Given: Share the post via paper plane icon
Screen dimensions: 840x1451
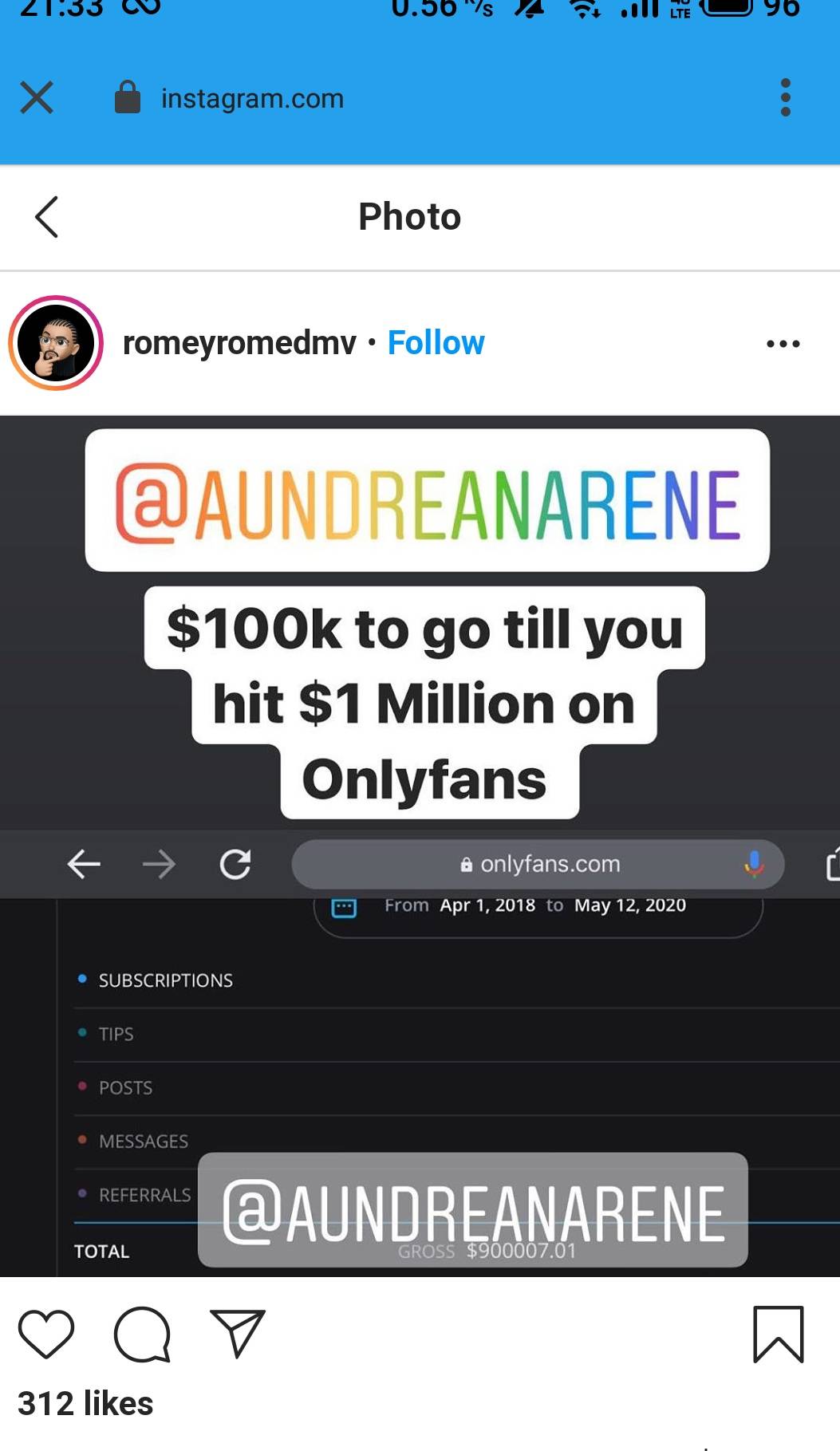Looking at the screenshot, I should coord(237,1334).
